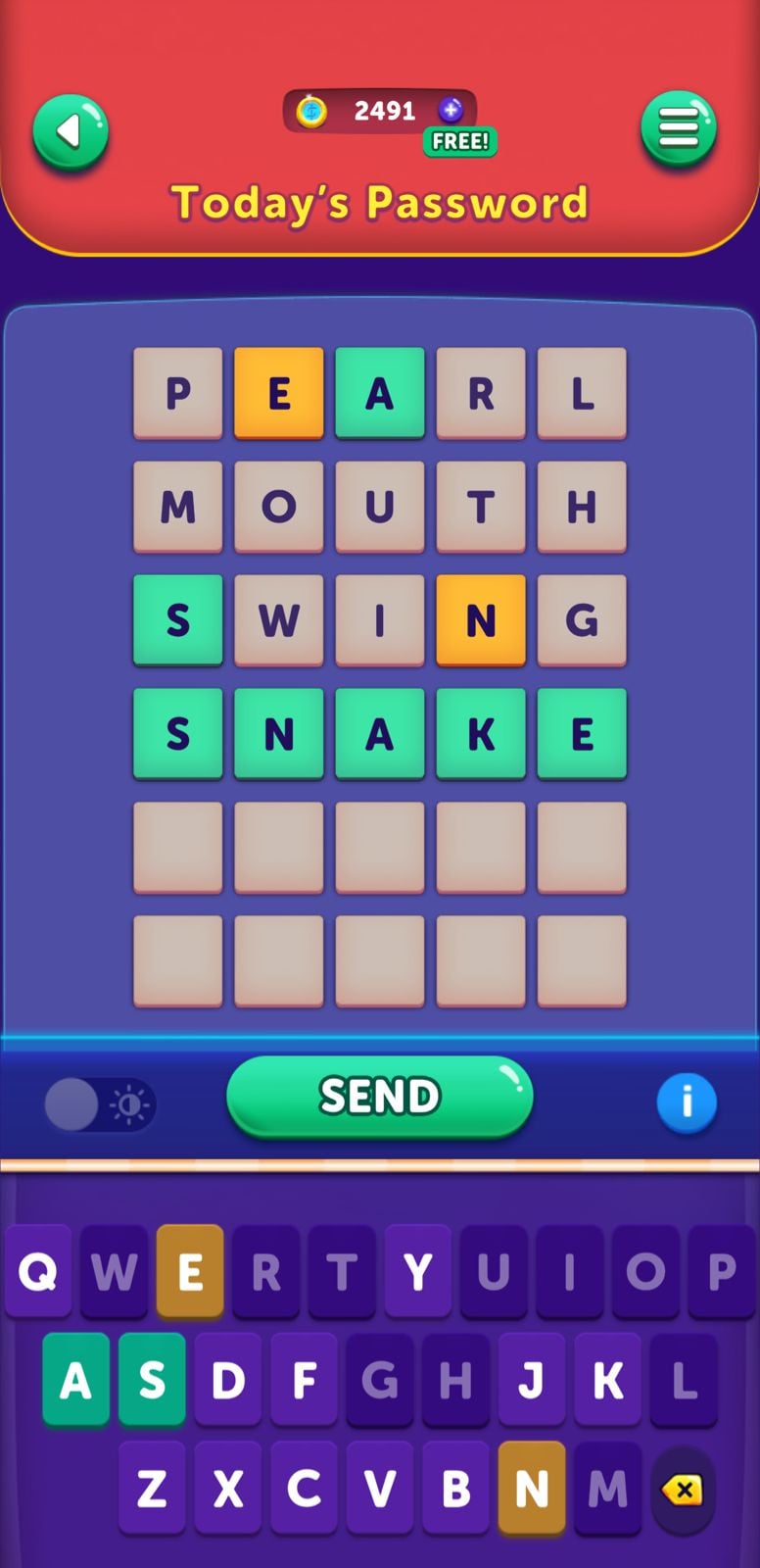This screenshot has height=1568, width=760.
Task: Enter the letter F
Action: (x=304, y=1381)
